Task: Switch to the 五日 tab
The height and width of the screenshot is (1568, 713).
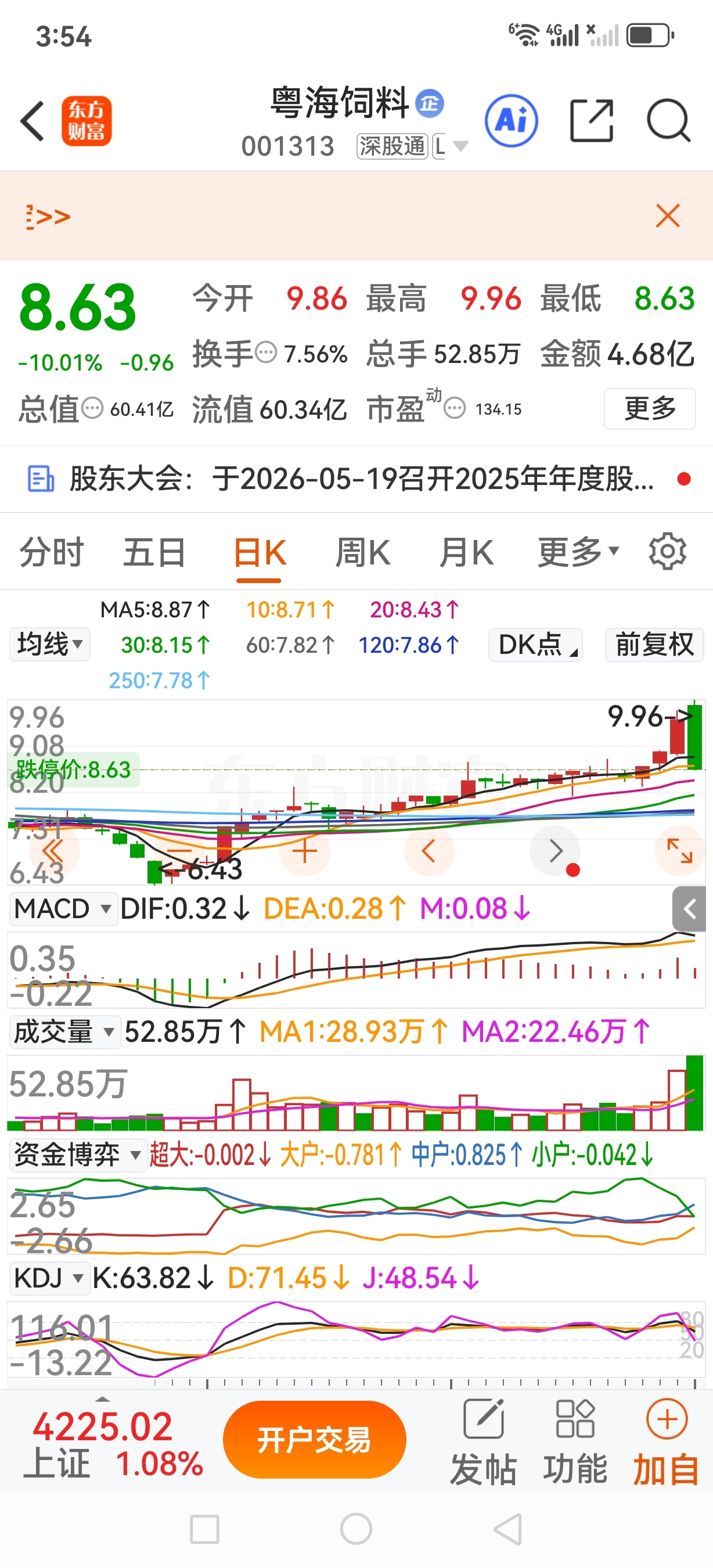Action: 154,552
